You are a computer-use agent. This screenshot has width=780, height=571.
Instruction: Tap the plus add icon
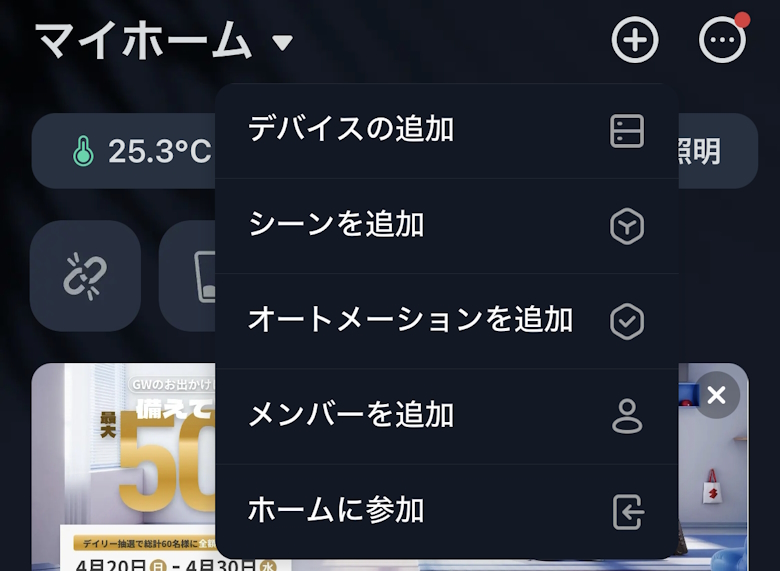tap(635, 41)
